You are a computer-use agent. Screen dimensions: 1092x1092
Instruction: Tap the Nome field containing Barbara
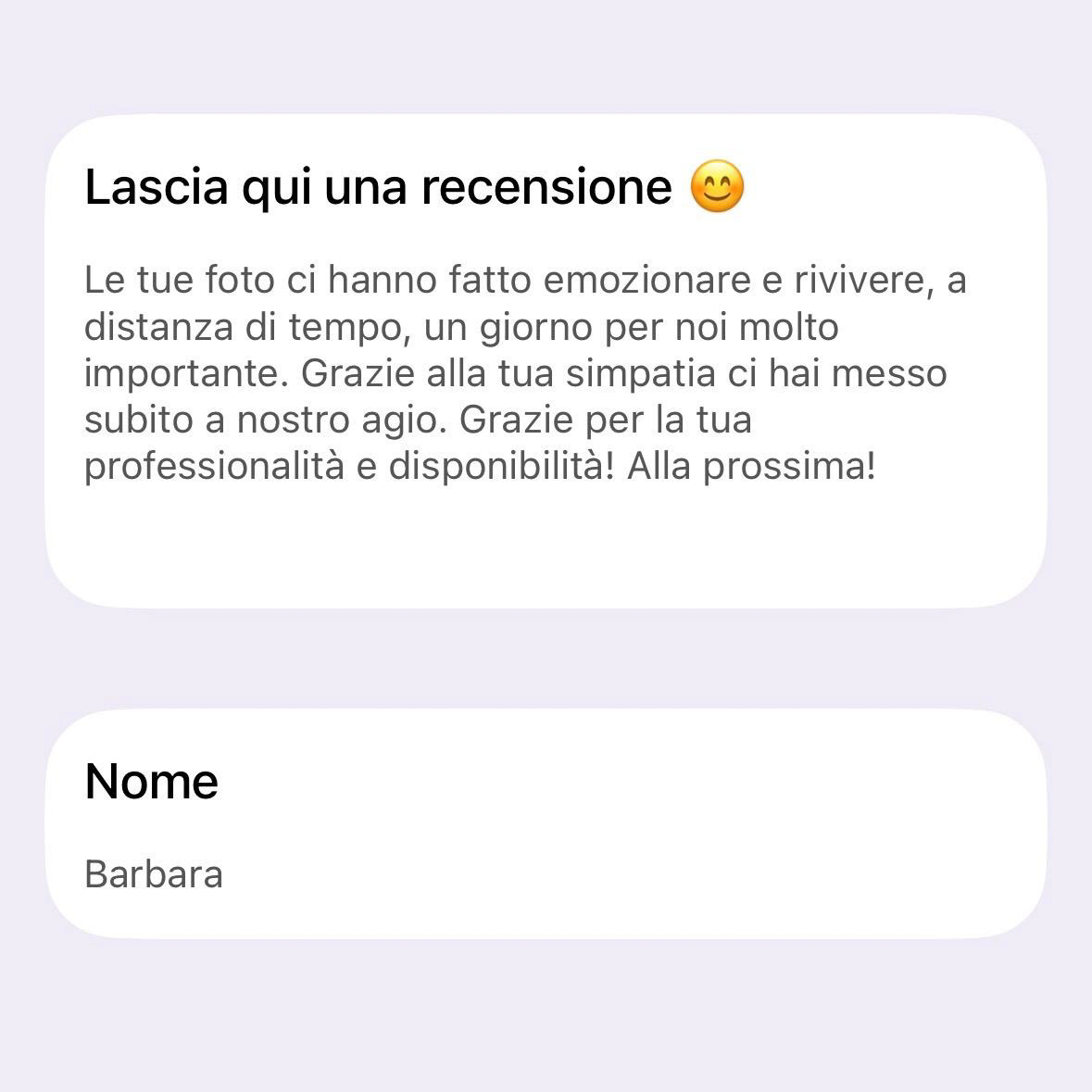(155, 874)
